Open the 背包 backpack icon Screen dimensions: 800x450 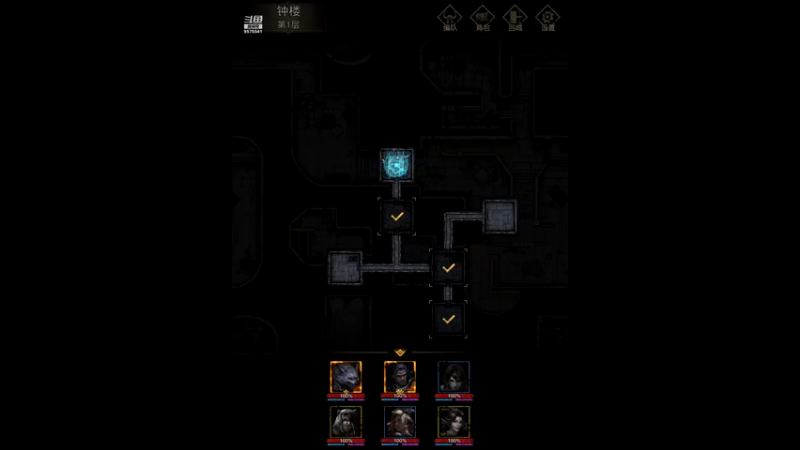483,18
